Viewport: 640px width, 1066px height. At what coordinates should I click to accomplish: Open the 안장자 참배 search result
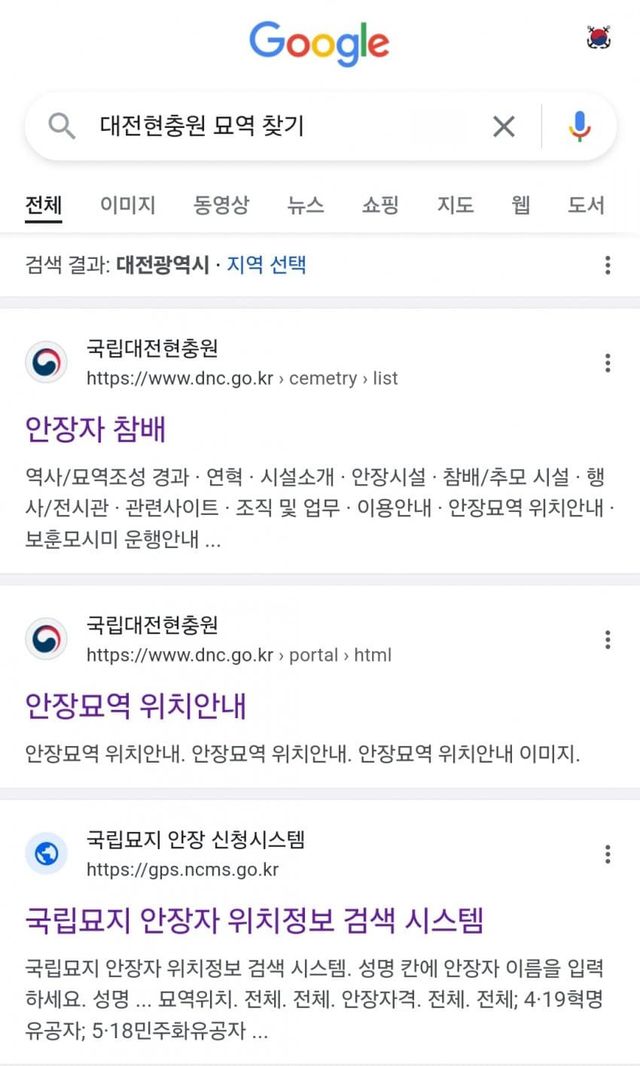tap(96, 430)
